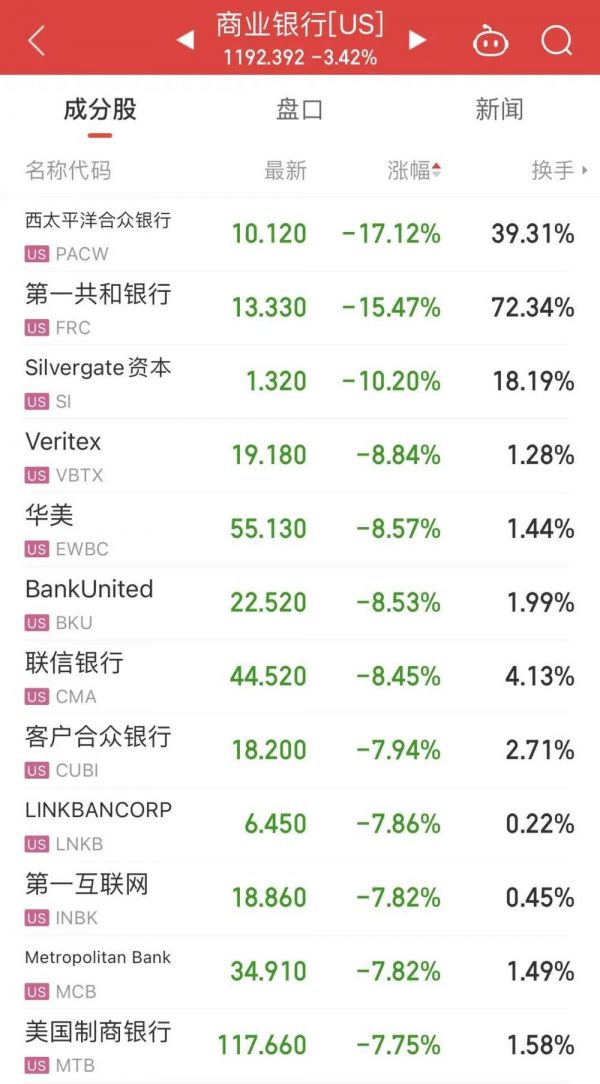This screenshot has width=600, height=1084.
Task: Switch to the 盘口 tab
Action: pos(299,110)
